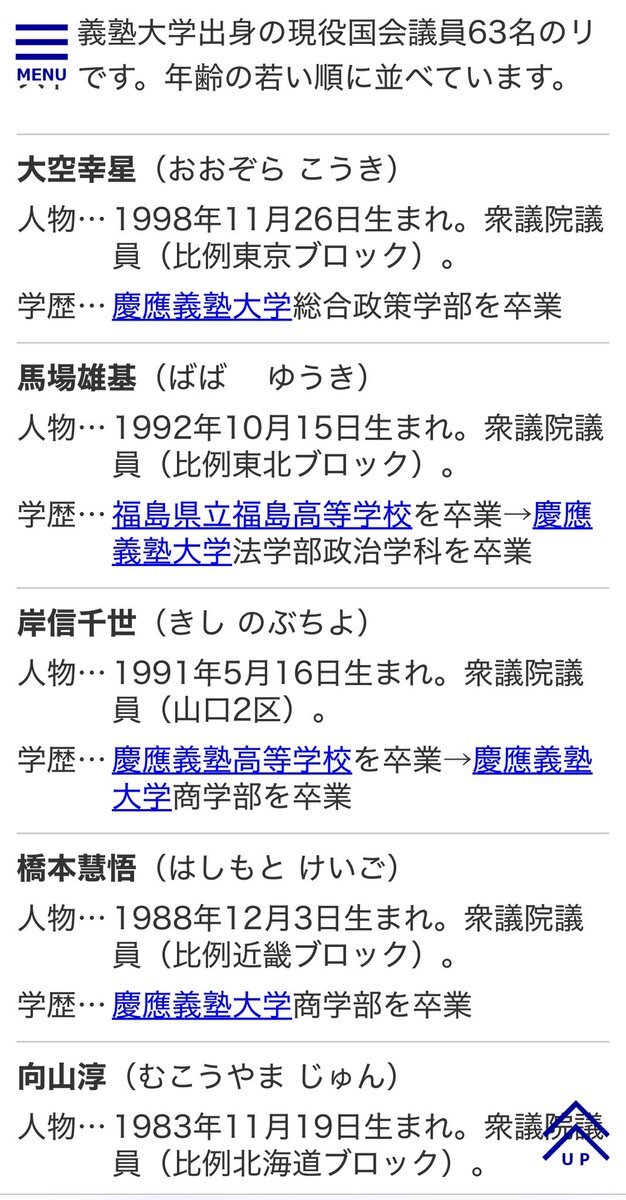Open 慶應義塾大学 link under 橋本慧悟
626x1200 pixels.
click(202, 1006)
